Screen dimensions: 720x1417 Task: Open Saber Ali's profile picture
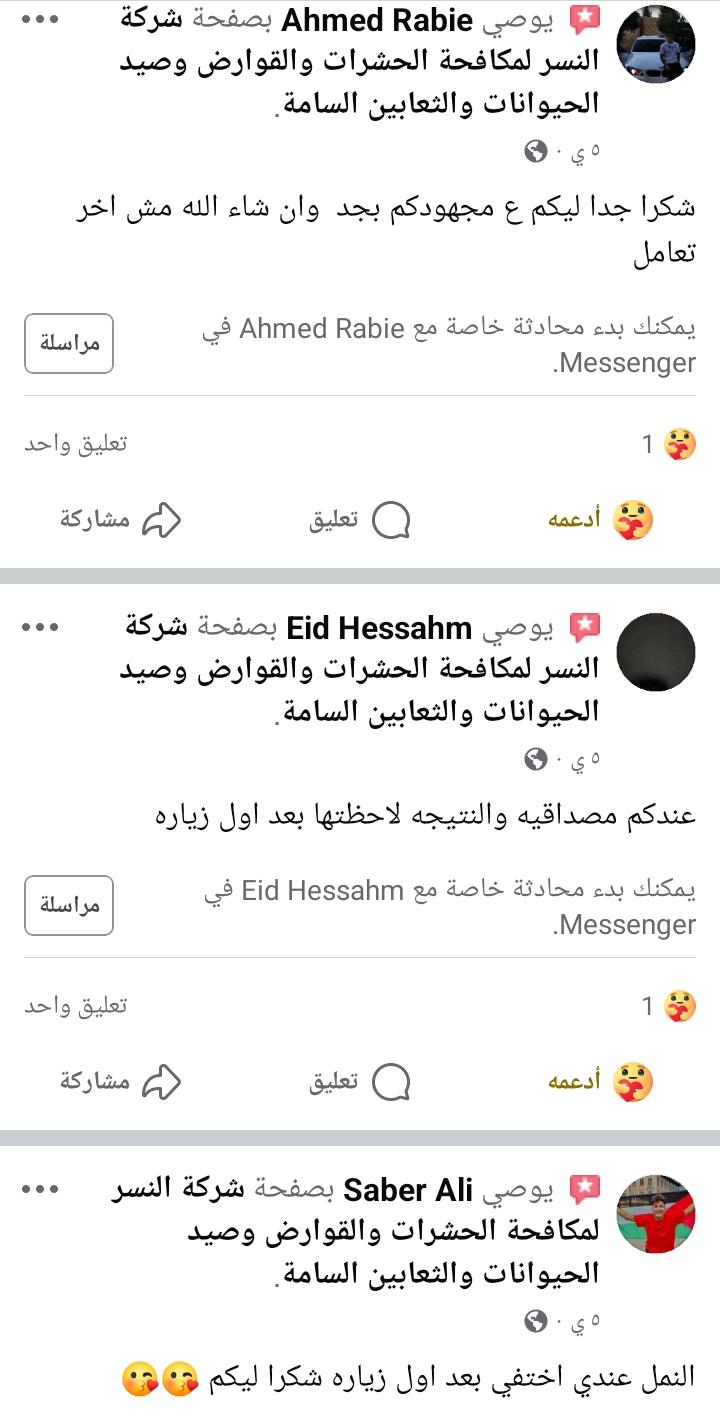657,1213
